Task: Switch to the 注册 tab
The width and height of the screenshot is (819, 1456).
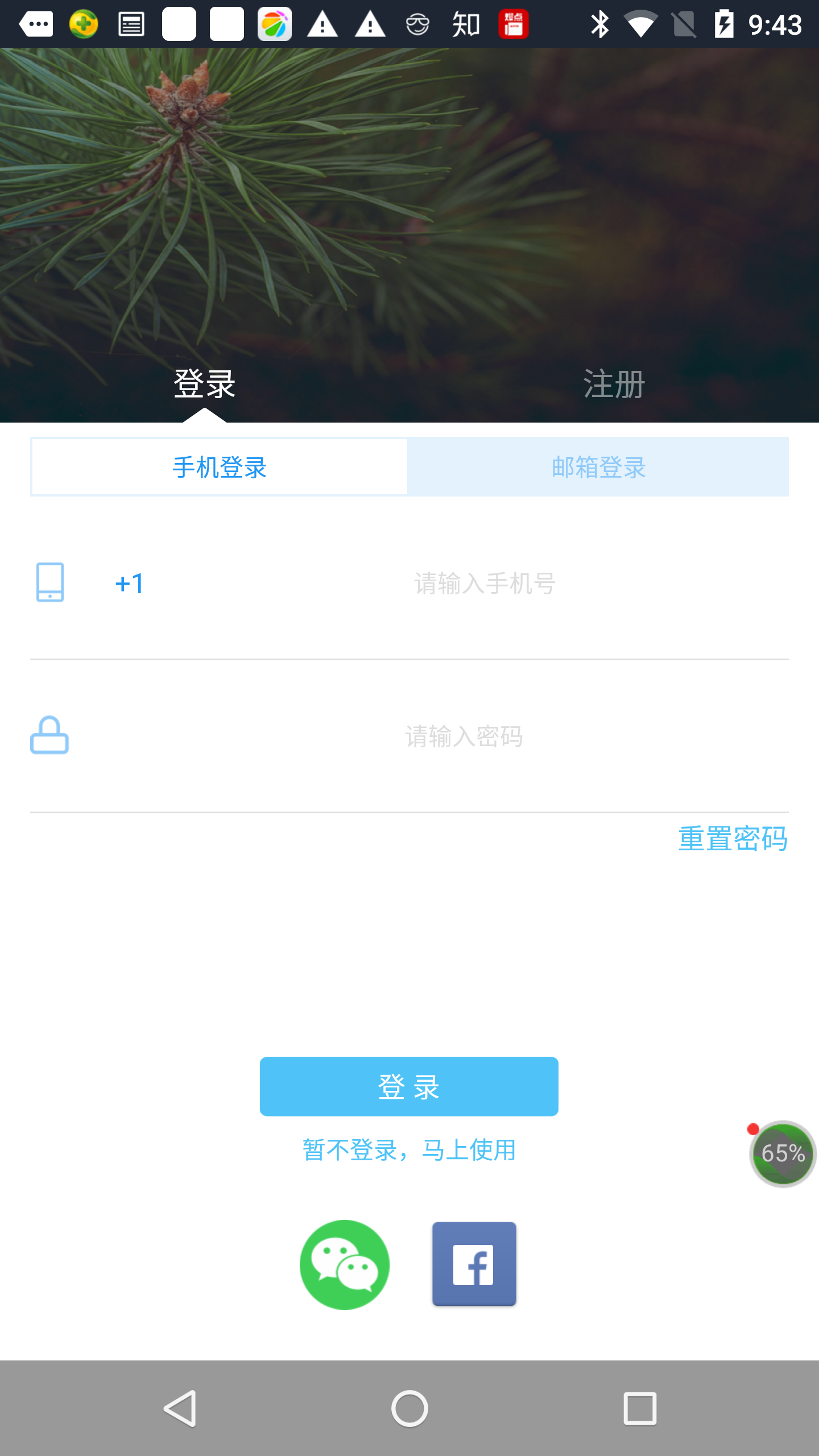Action: [614, 384]
